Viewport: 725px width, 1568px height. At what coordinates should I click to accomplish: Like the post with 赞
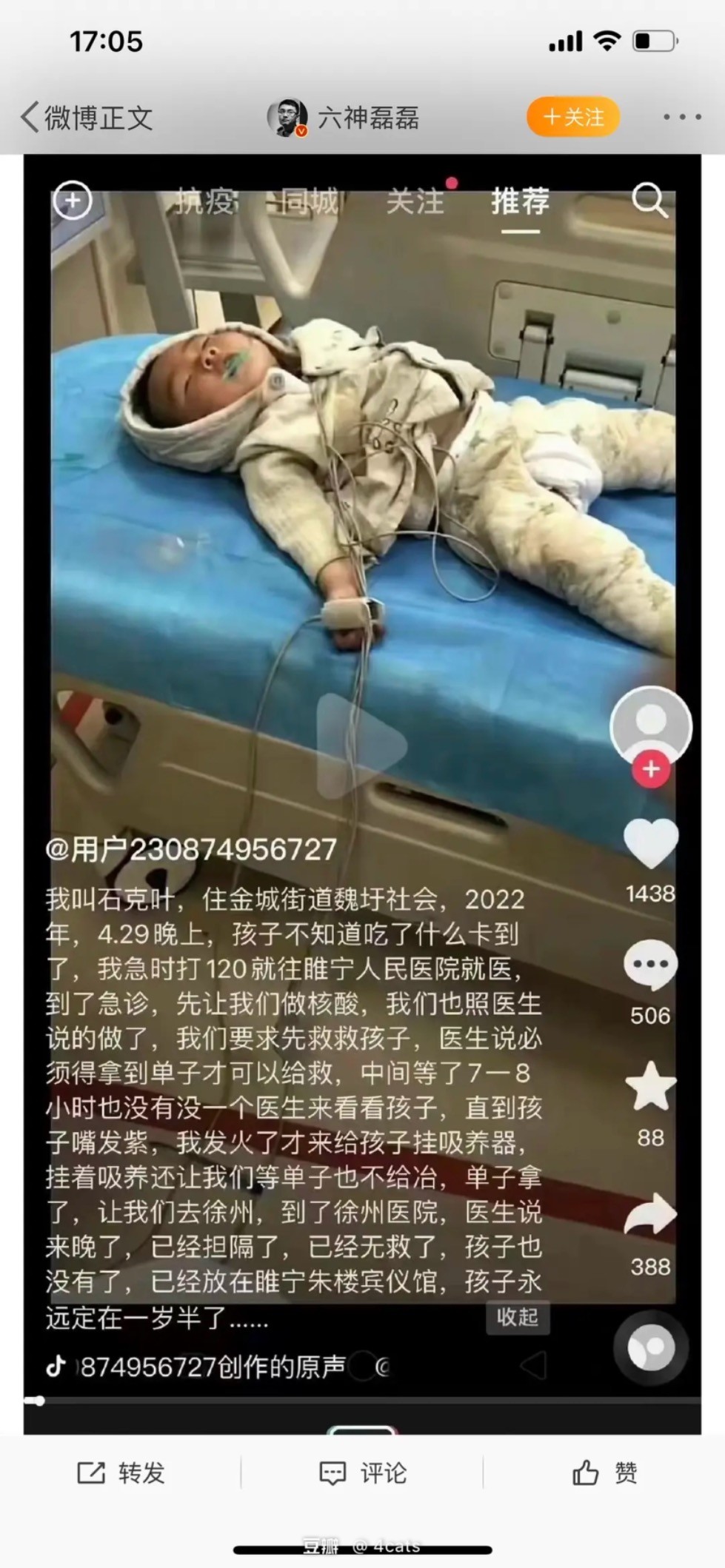click(x=604, y=1473)
